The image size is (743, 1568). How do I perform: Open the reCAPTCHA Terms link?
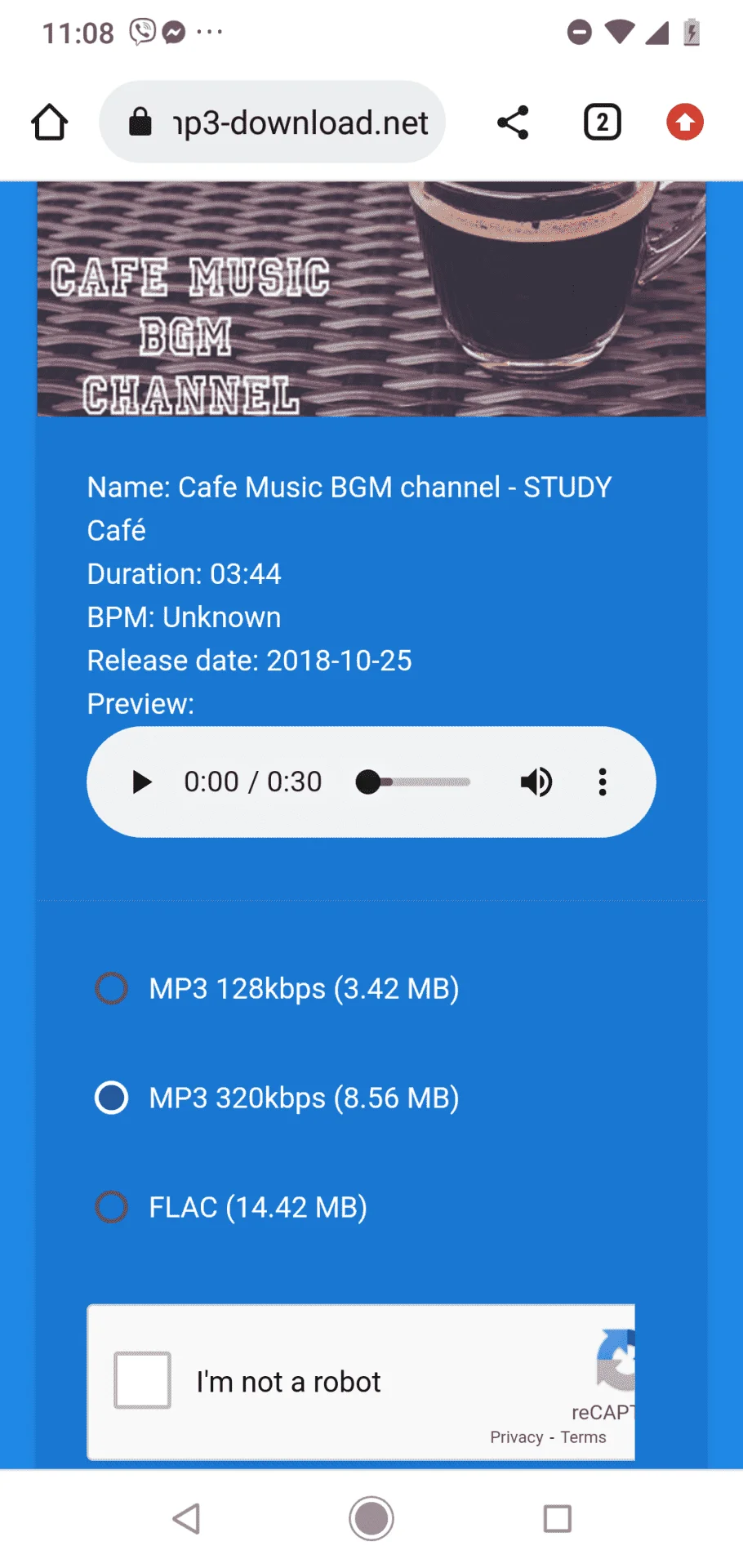click(x=583, y=1437)
